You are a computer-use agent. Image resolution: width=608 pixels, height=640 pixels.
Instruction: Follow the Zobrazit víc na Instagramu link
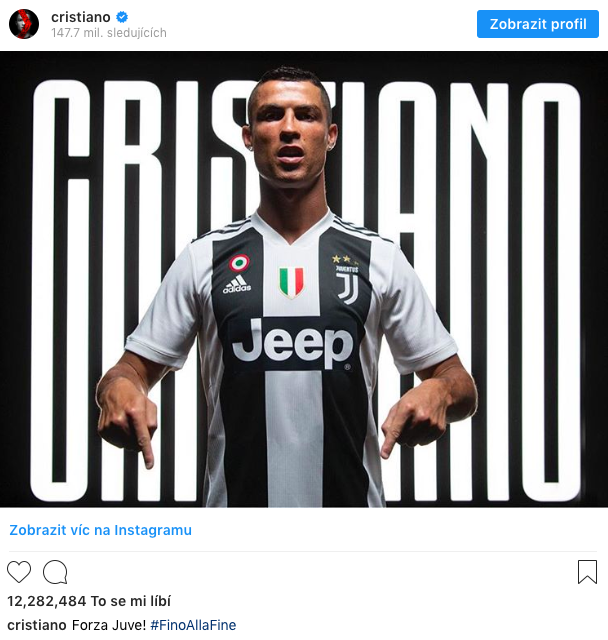pyautogui.click(x=101, y=530)
